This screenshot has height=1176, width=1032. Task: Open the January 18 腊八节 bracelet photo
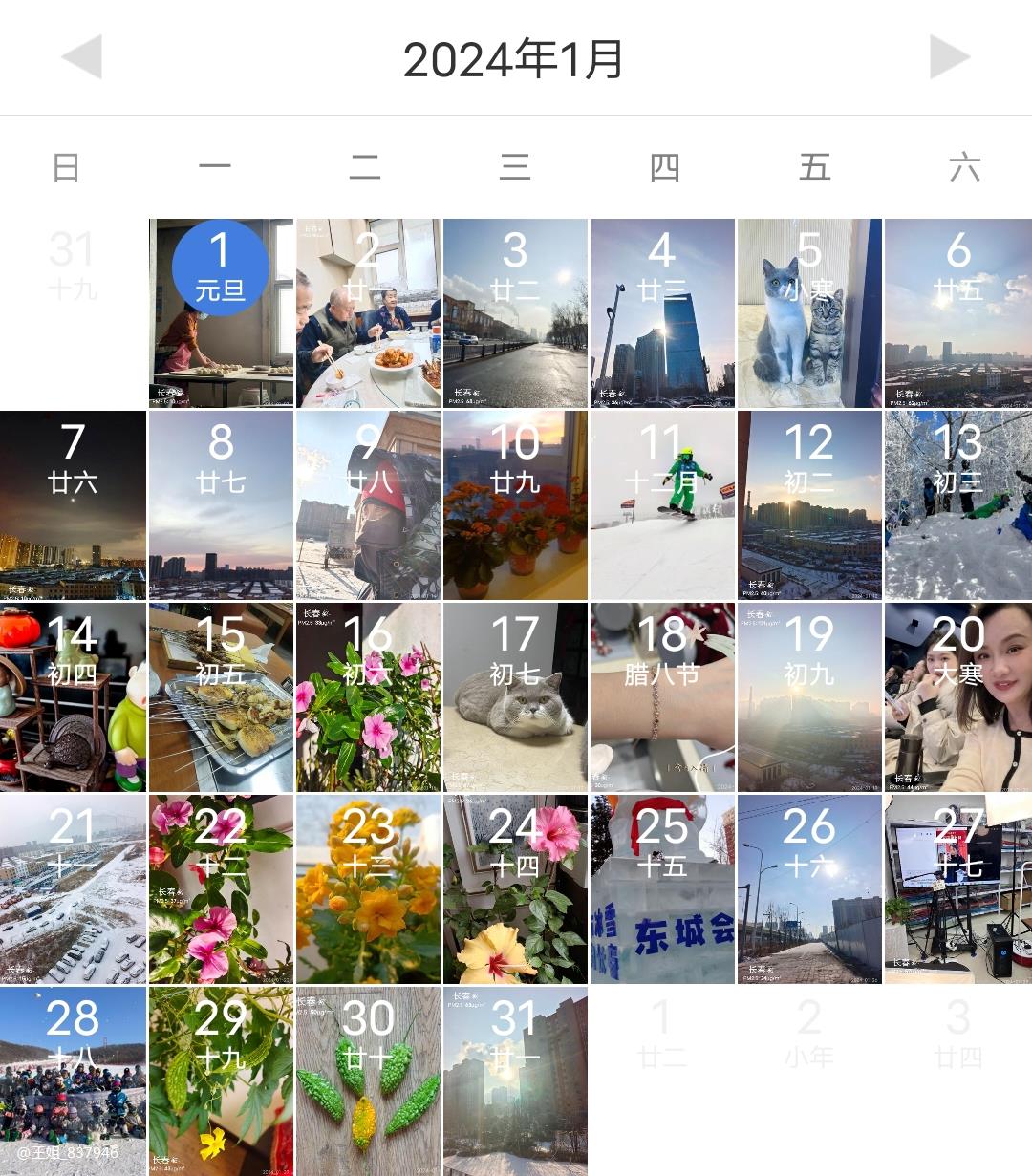pos(662,697)
